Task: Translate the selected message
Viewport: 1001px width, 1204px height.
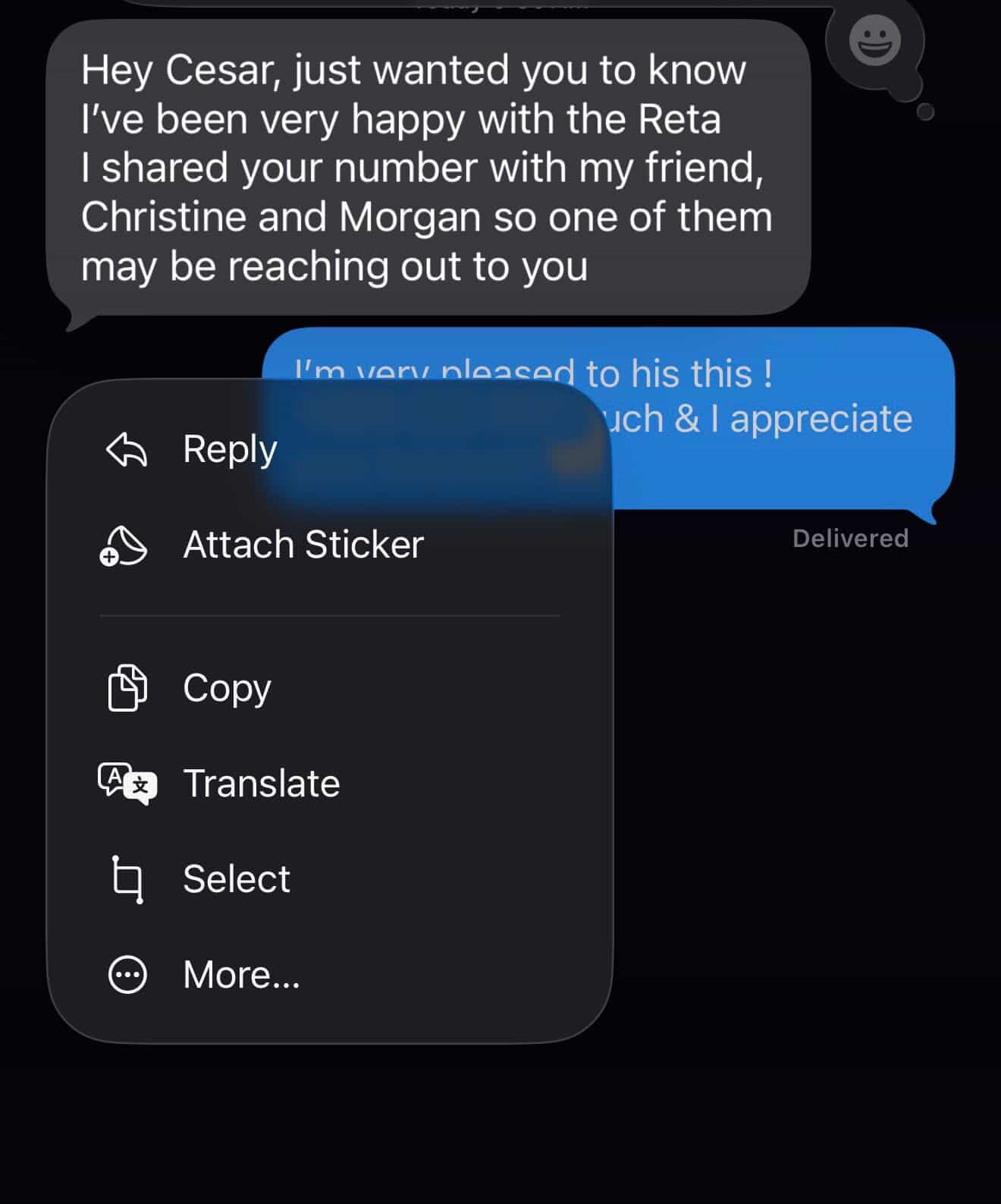Action: (x=260, y=784)
